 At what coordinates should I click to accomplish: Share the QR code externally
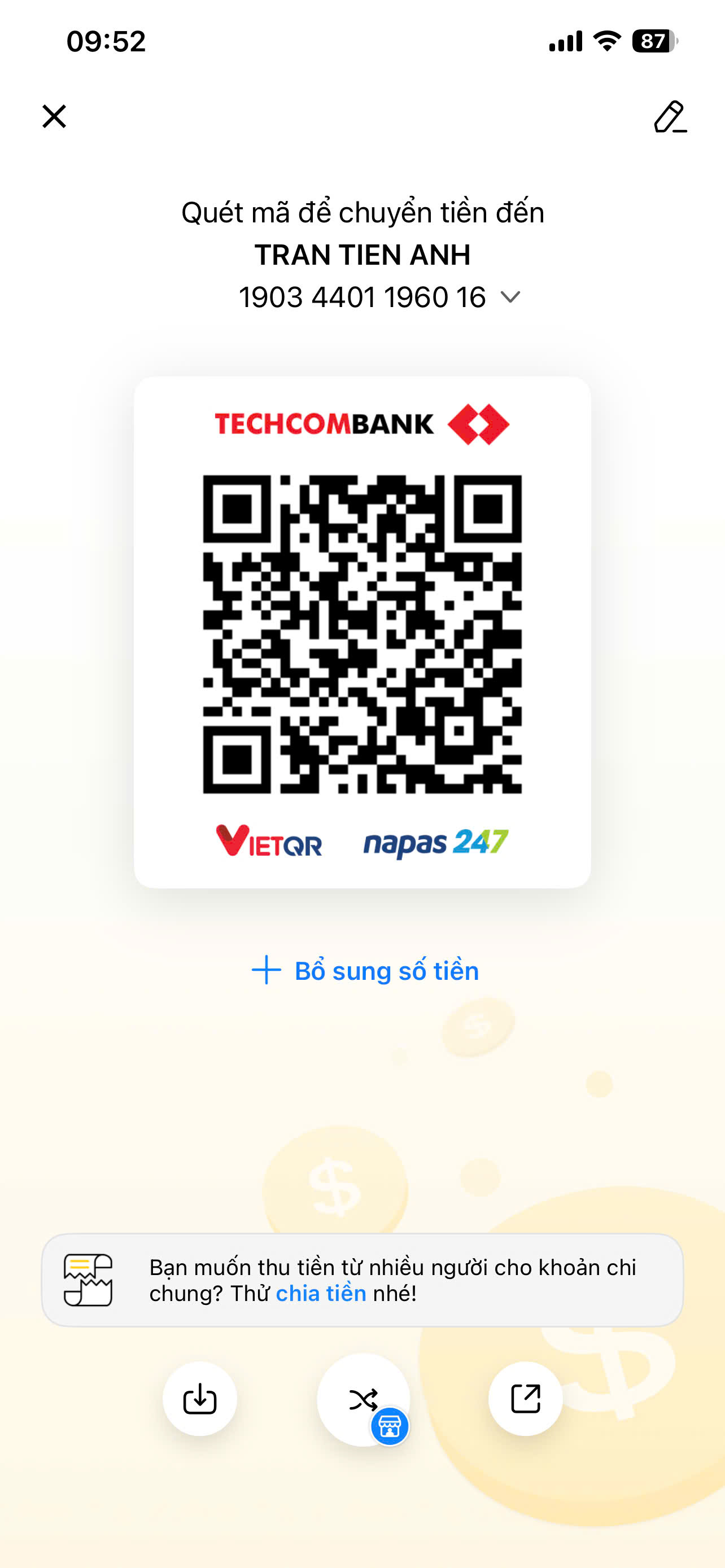tap(525, 1398)
